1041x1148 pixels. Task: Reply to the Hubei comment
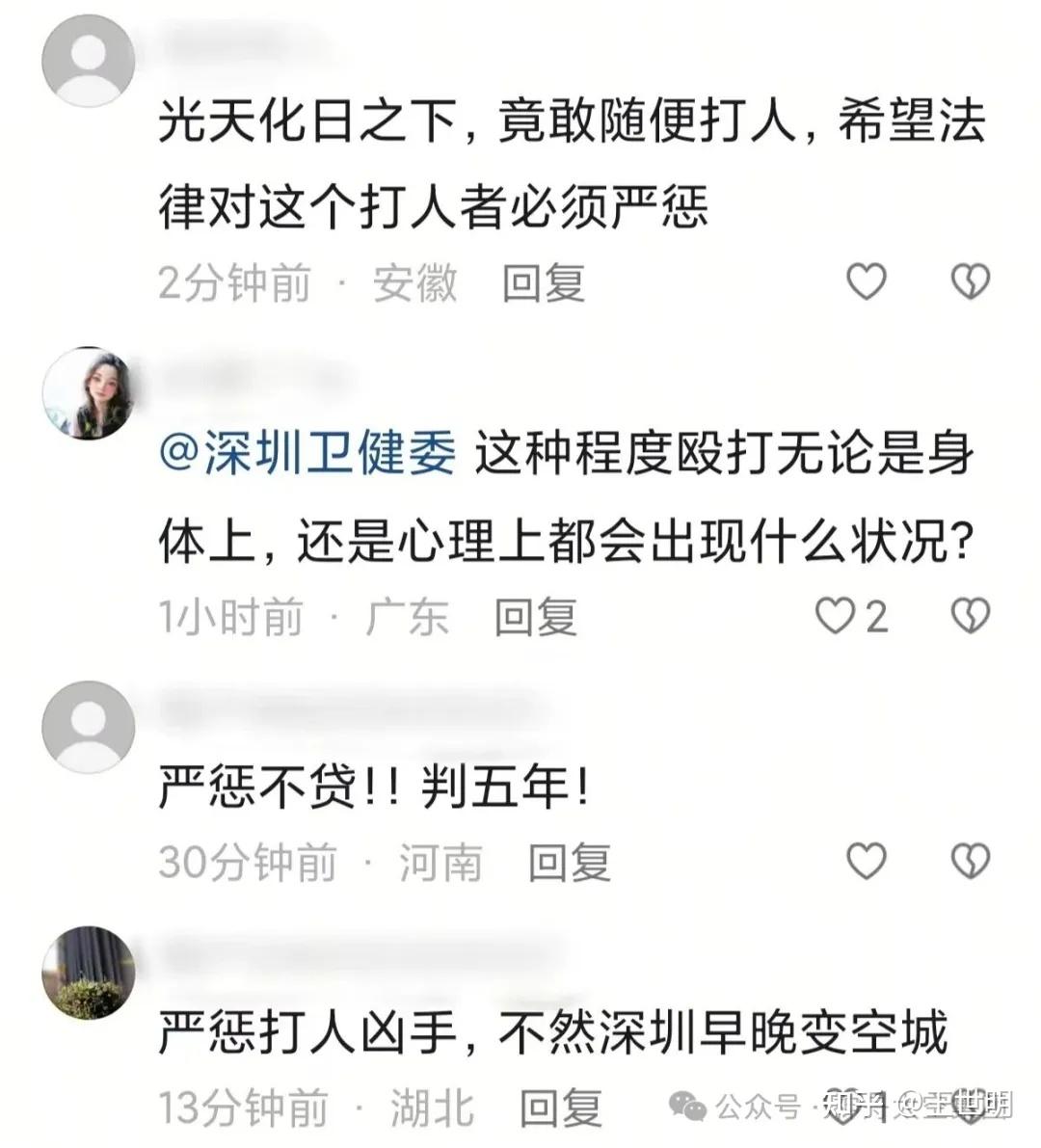[561, 1108]
